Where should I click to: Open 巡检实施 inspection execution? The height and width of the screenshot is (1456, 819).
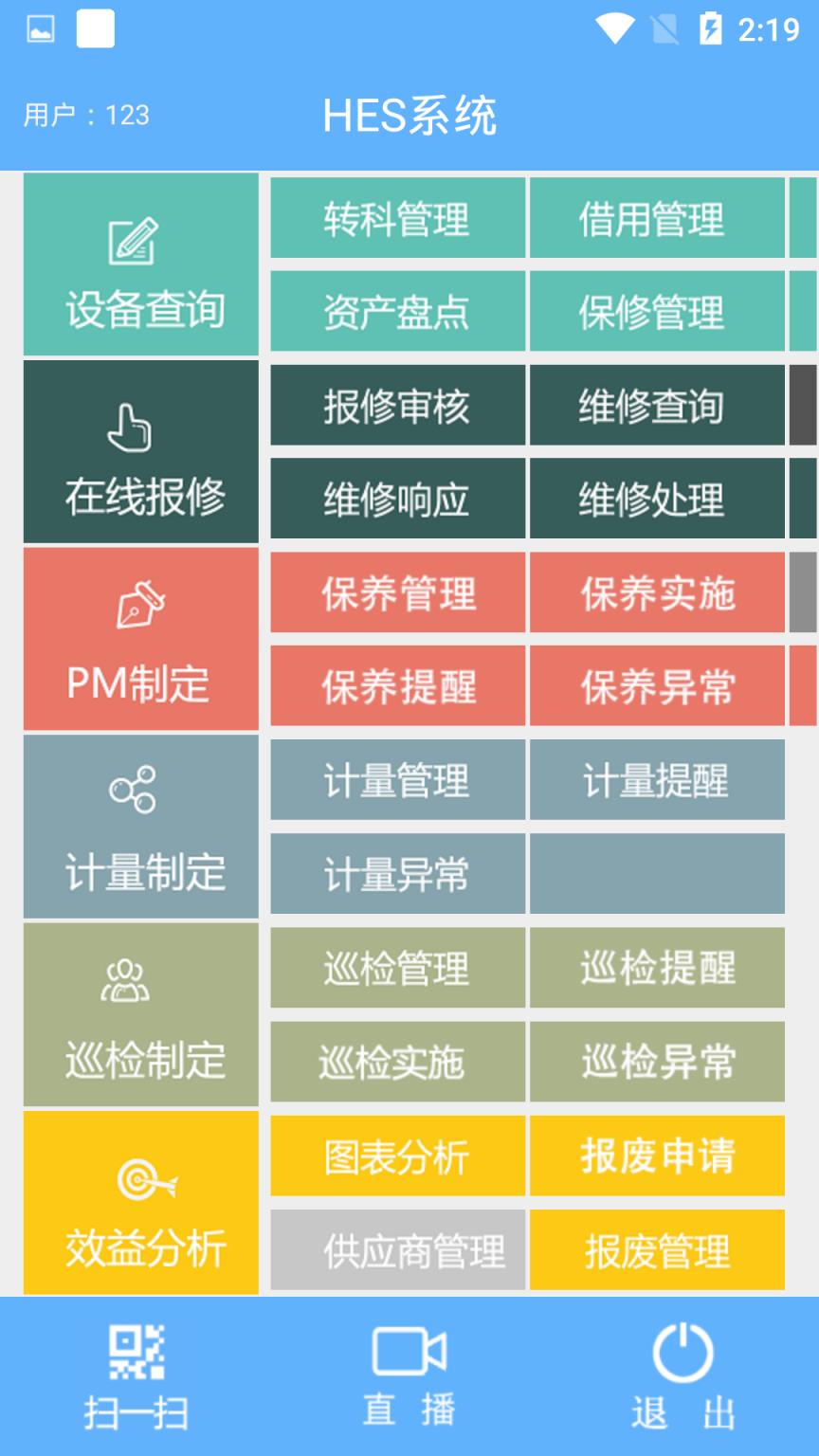tap(397, 1062)
